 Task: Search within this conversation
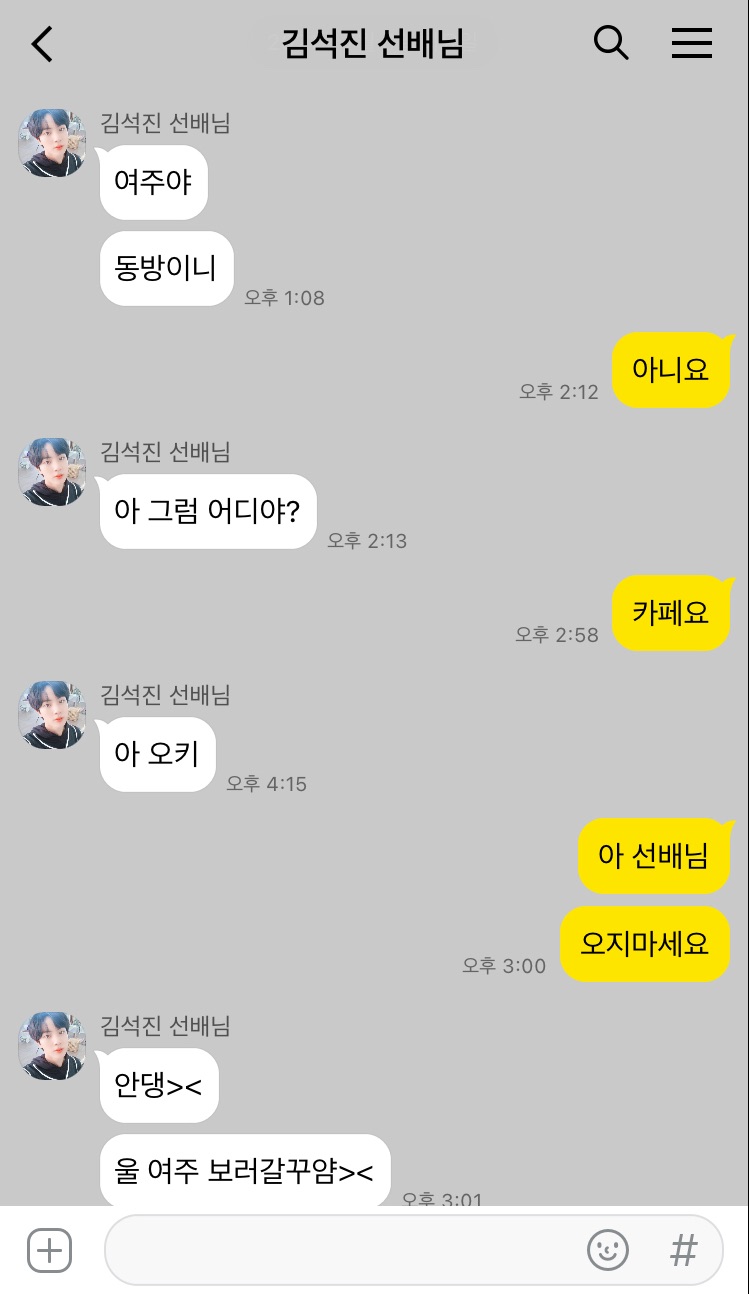click(x=611, y=43)
